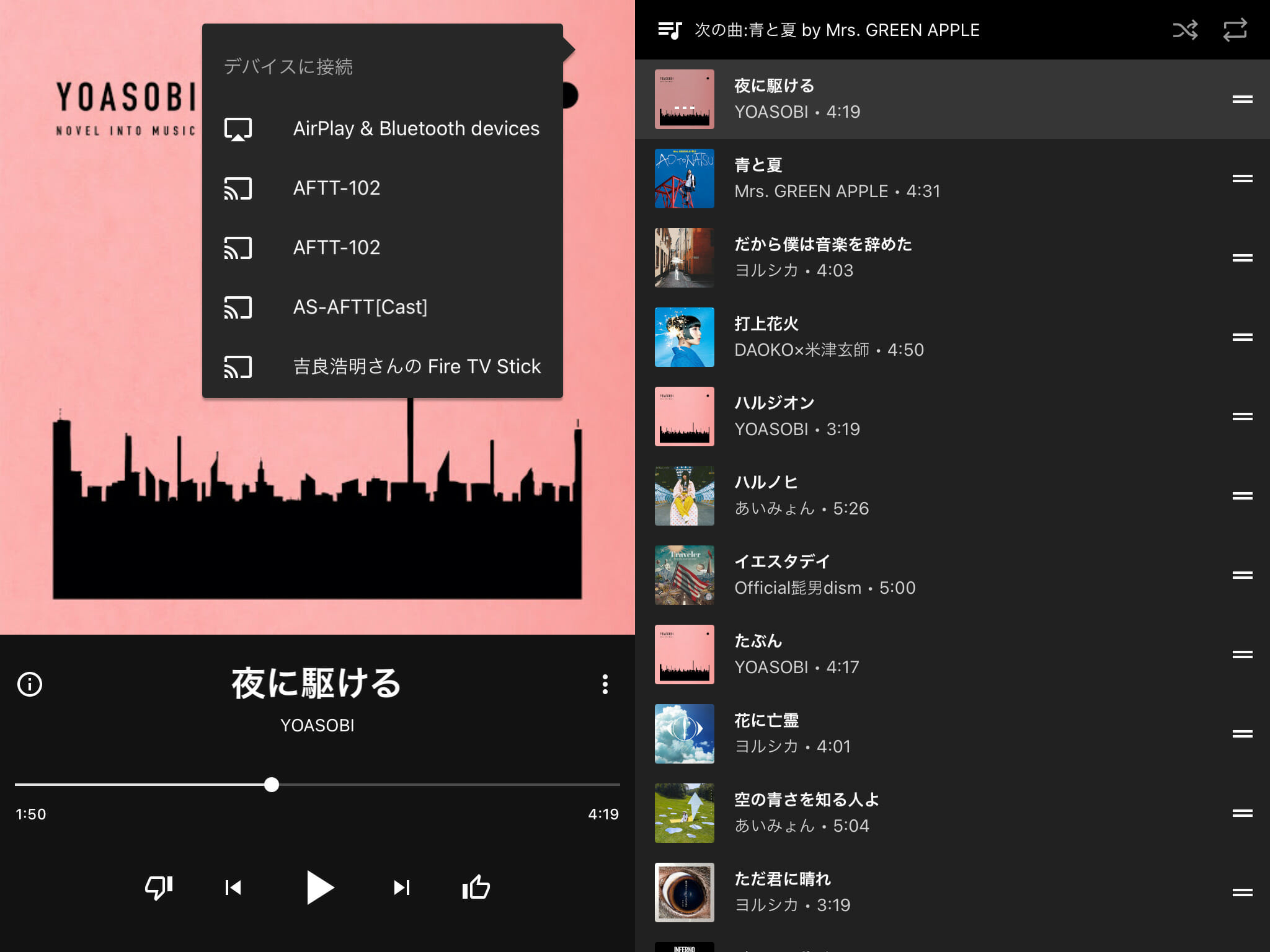Skip to next track
The image size is (1270, 952).
pyautogui.click(x=402, y=888)
